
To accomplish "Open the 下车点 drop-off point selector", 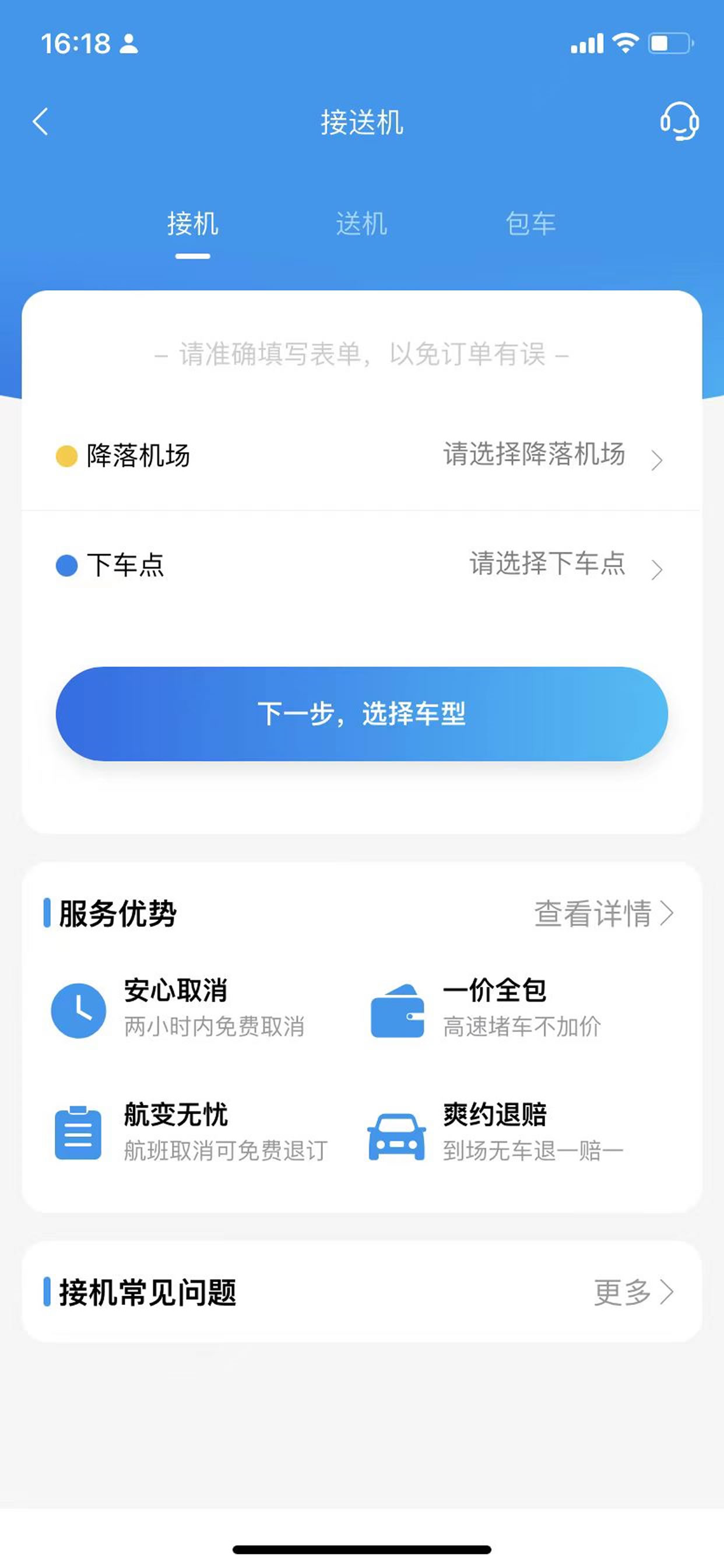I will tap(362, 565).
